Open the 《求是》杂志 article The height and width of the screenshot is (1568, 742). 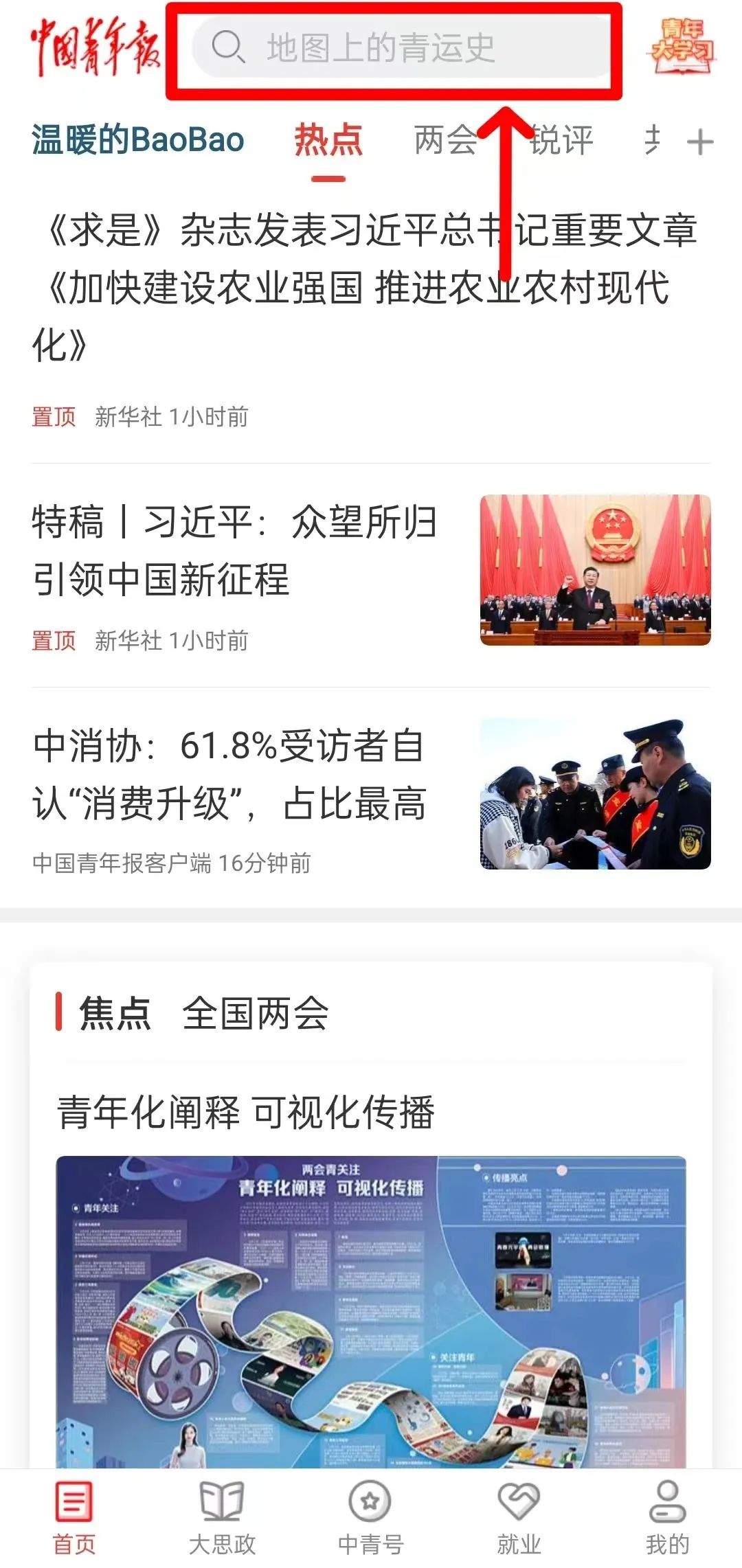point(364,287)
